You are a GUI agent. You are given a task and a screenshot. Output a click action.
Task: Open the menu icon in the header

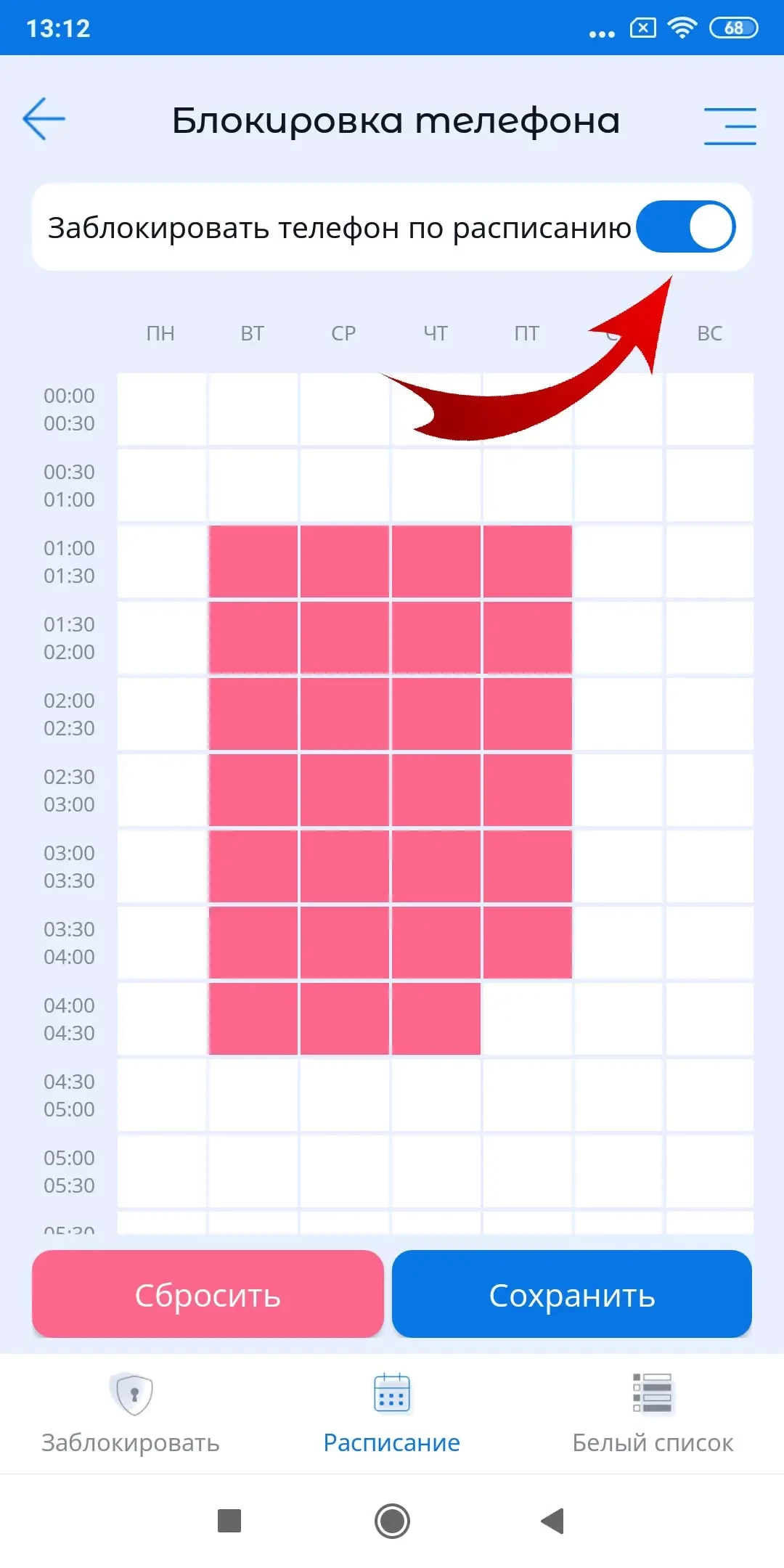click(x=730, y=126)
